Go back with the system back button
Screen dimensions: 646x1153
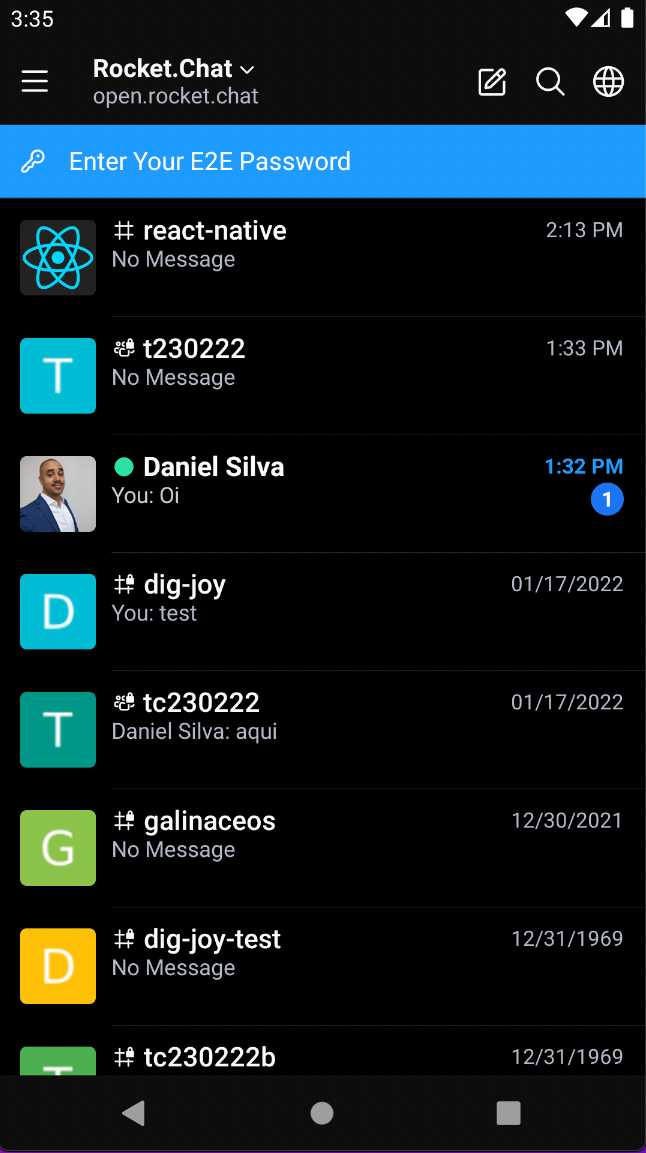pyautogui.click(x=133, y=1113)
